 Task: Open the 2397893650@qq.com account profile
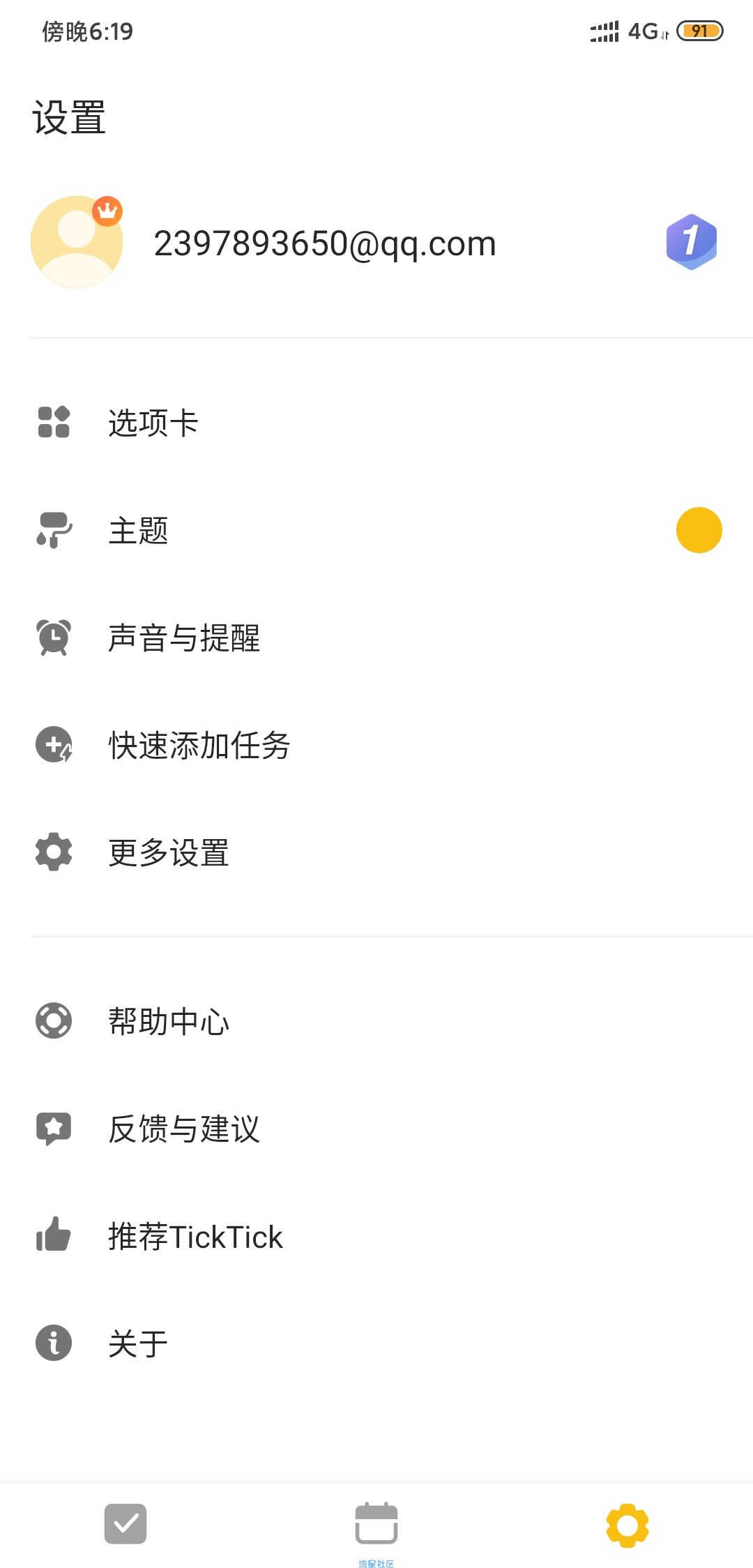(x=376, y=242)
